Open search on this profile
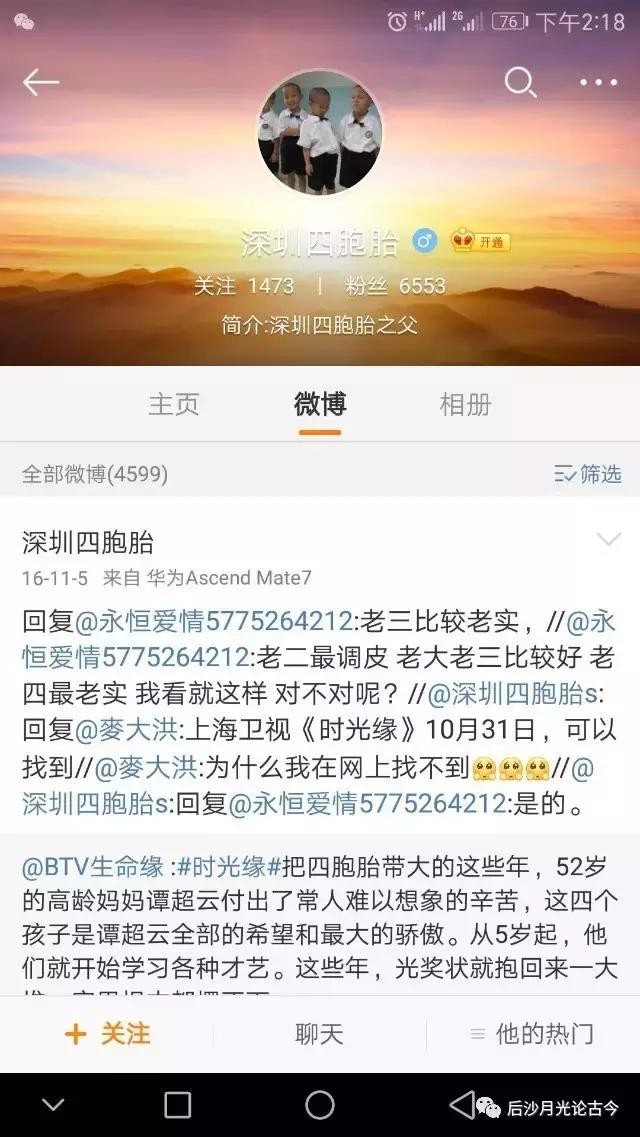Viewport: 640px width, 1137px height. click(520, 83)
